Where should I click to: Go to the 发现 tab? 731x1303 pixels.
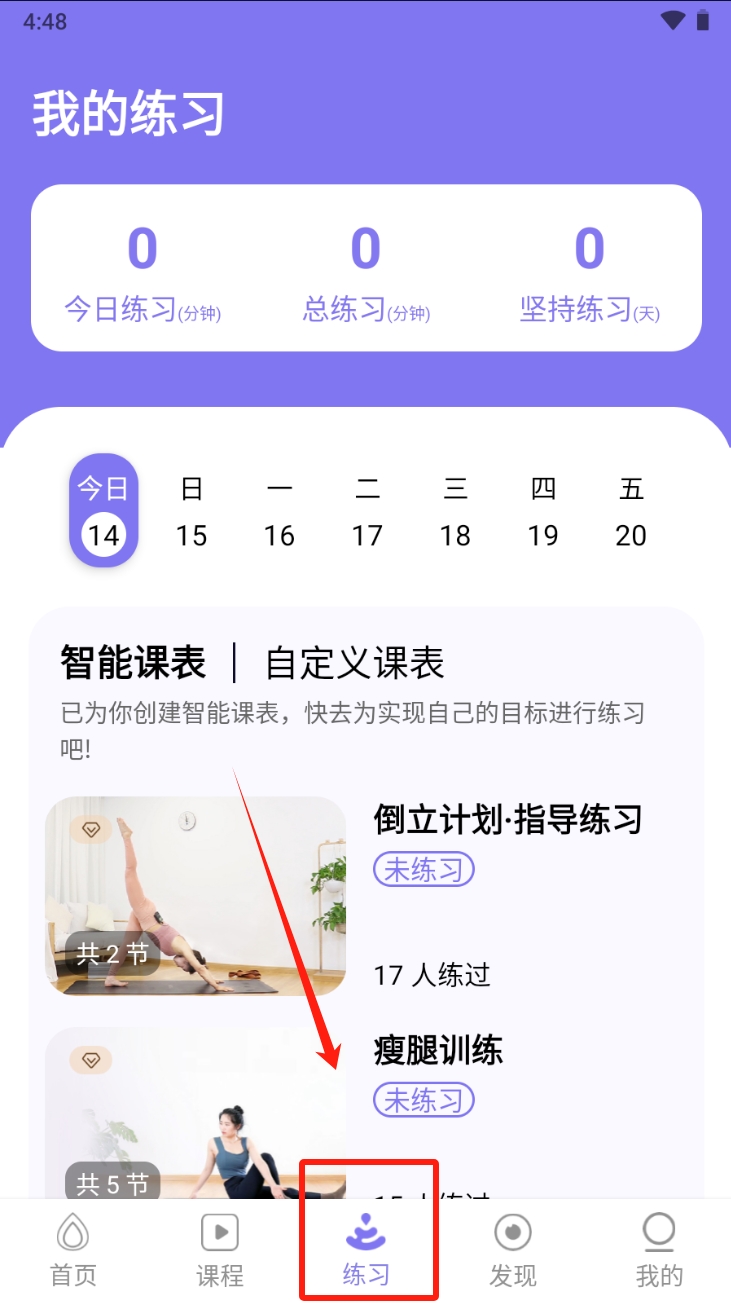click(513, 1250)
